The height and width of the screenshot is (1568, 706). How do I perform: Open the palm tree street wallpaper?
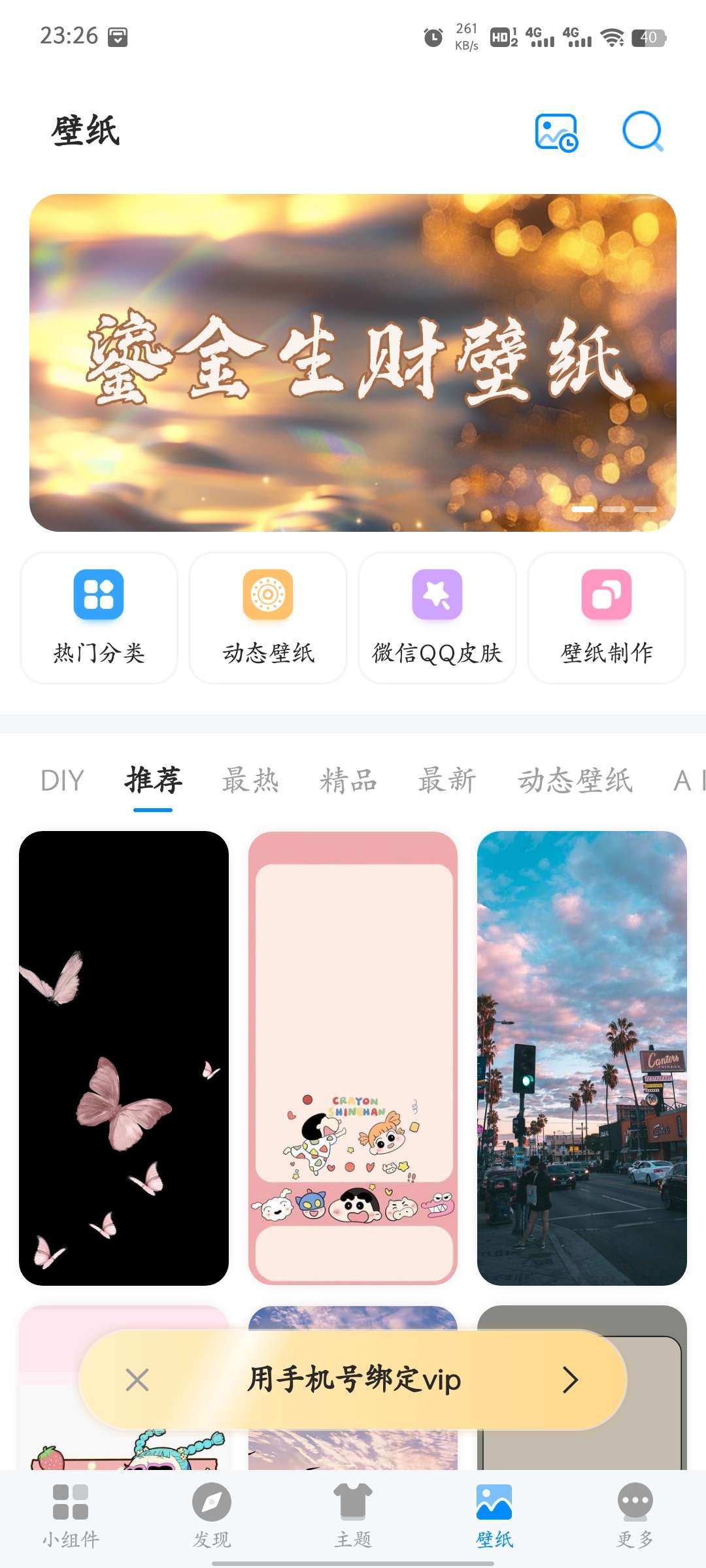pyautogui.click(x=582, y=1058)
